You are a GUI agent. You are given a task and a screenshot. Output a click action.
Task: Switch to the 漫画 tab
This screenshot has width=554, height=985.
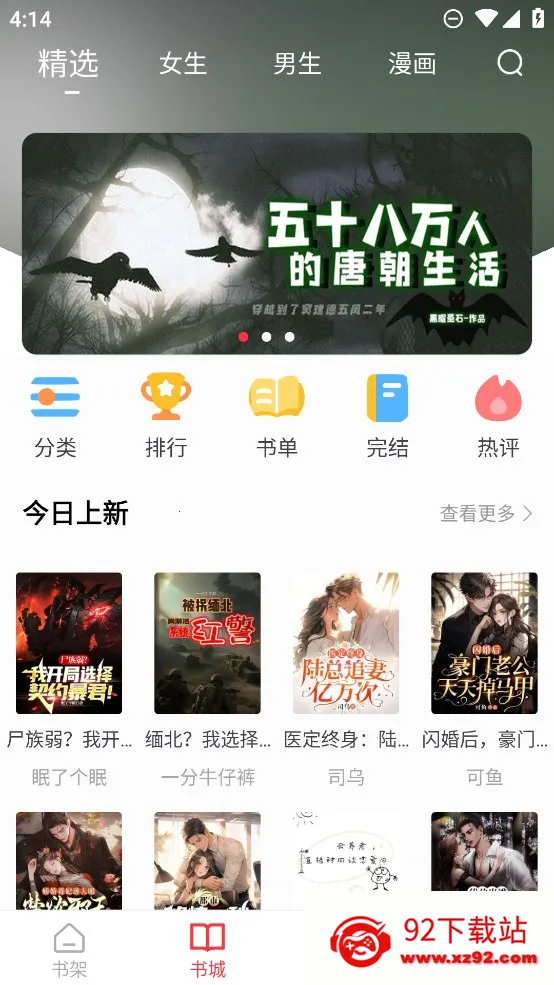pyautogui.click(x=412, y=63)
